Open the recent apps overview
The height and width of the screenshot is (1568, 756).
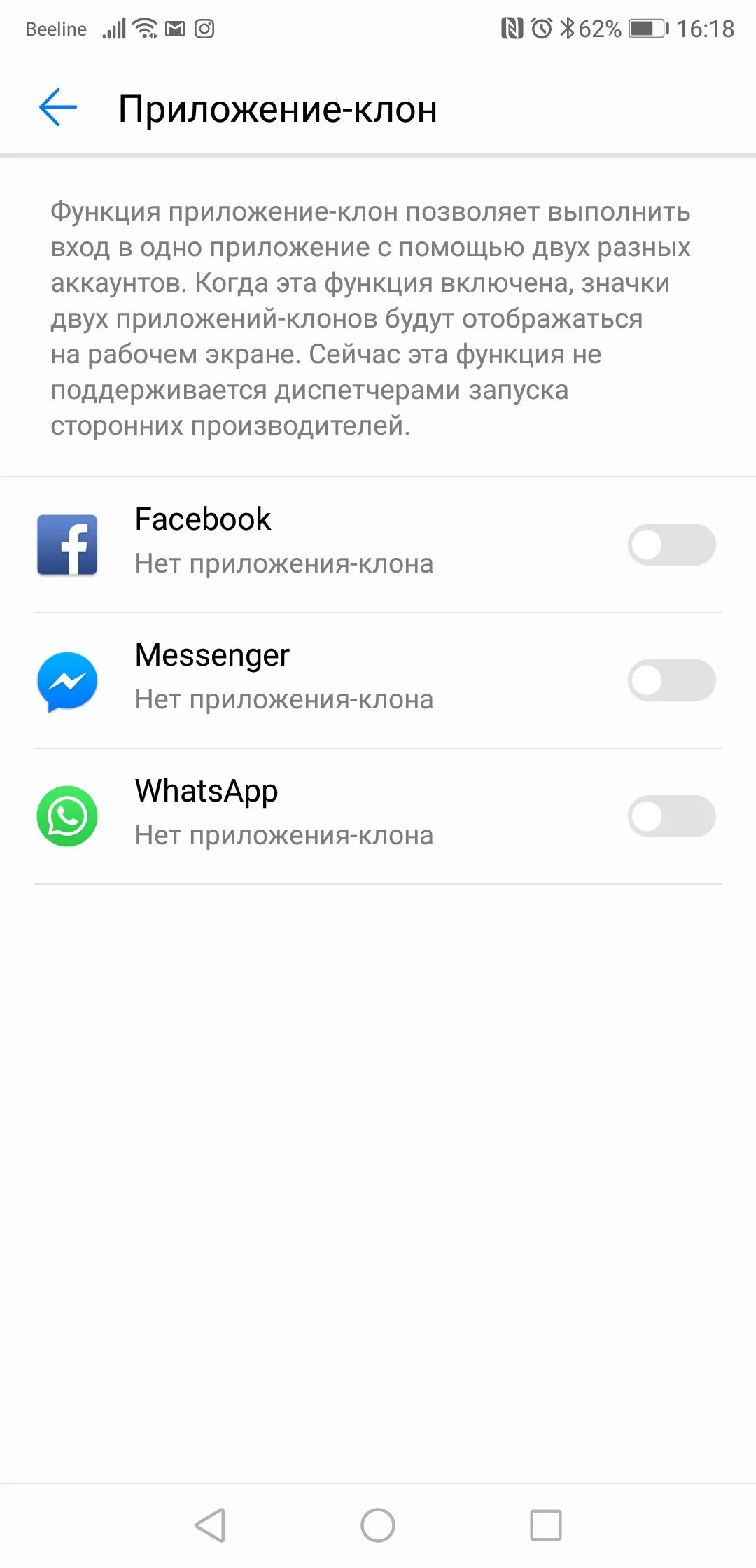[x=545, y=1525]
